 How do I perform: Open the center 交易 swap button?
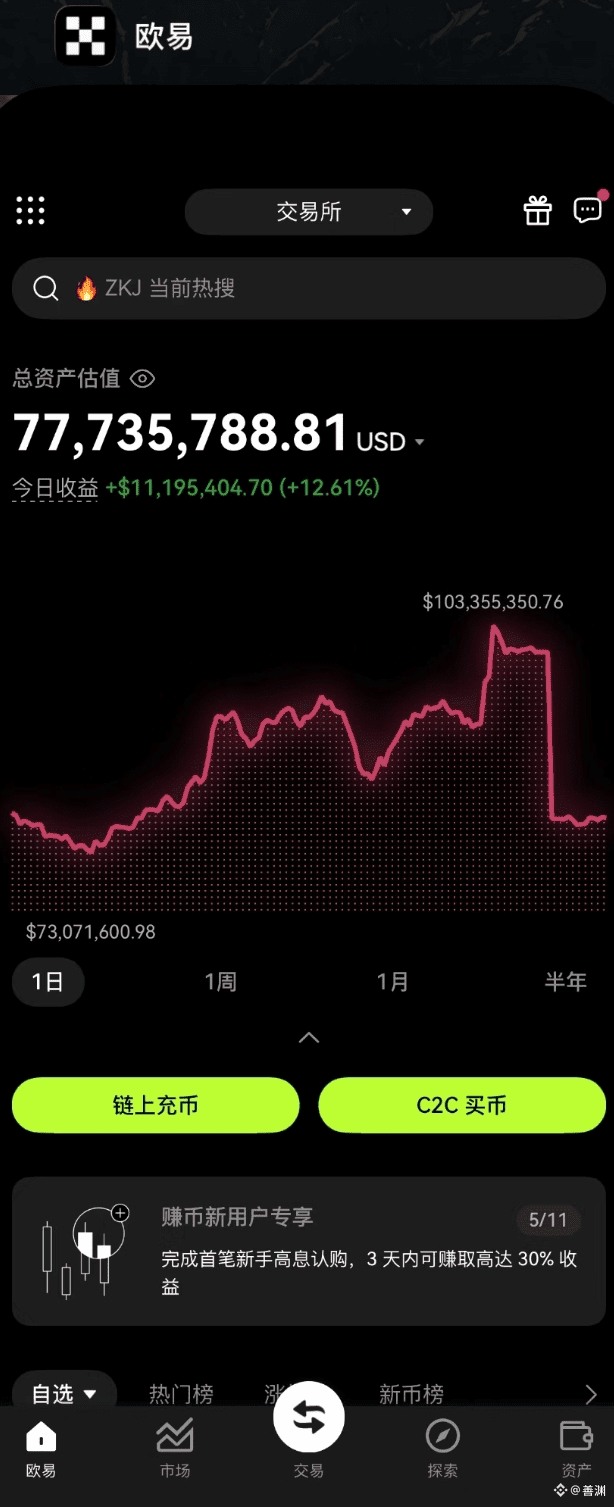pos(308,1418)
